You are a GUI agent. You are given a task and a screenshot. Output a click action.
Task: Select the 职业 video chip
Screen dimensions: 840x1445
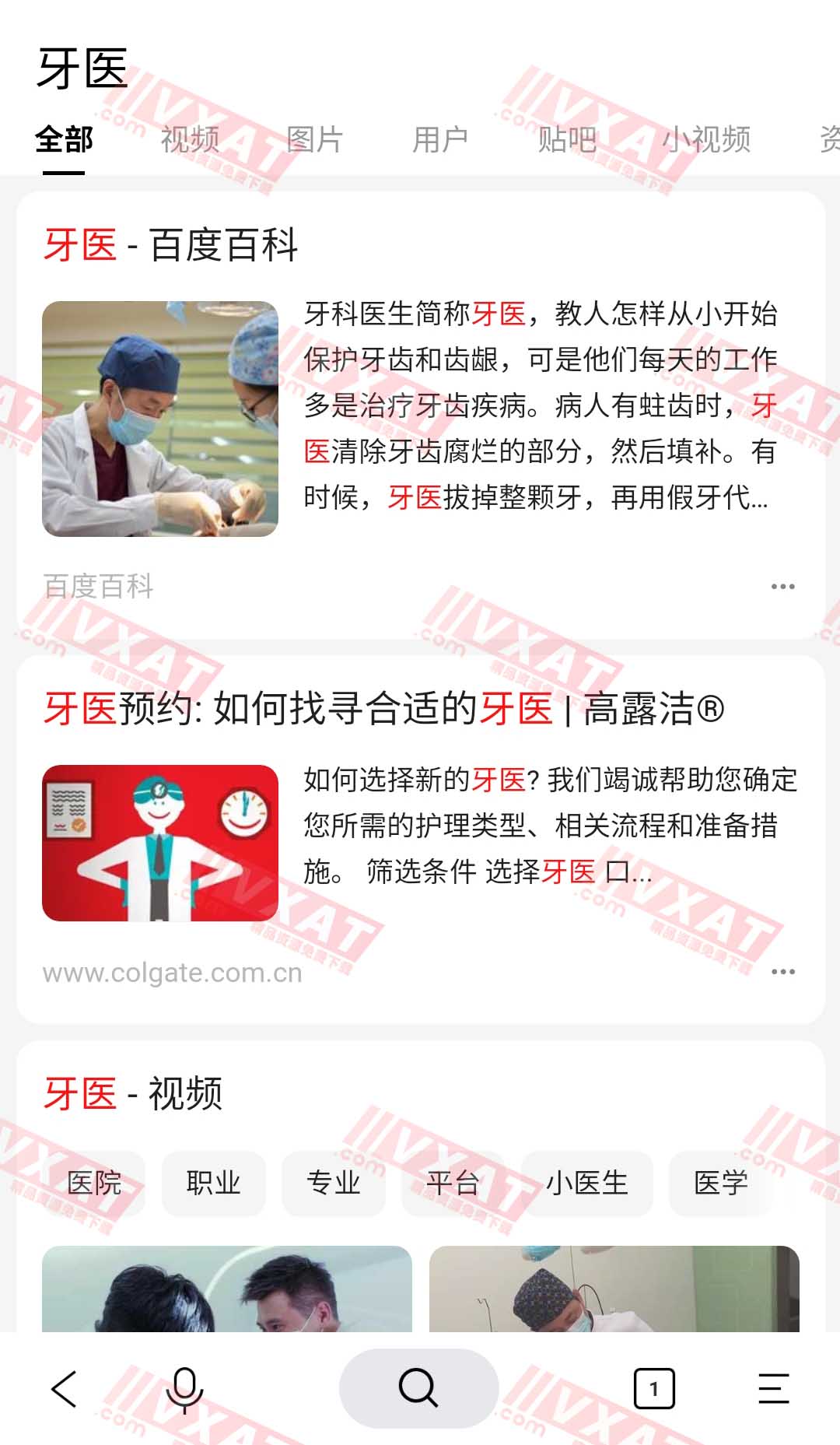(x=214, y=1184)
